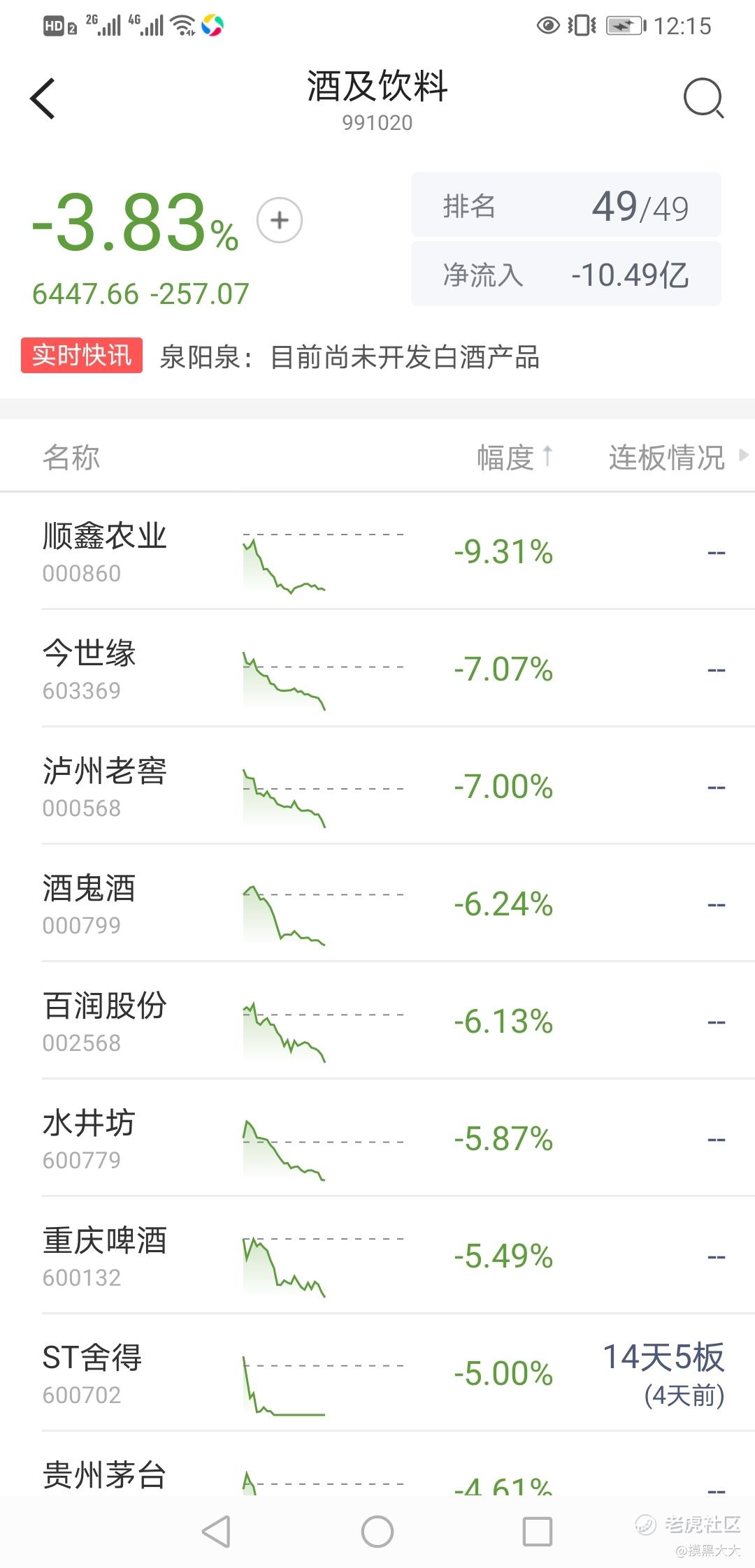Open the recent apps overview

(537, 1532)
